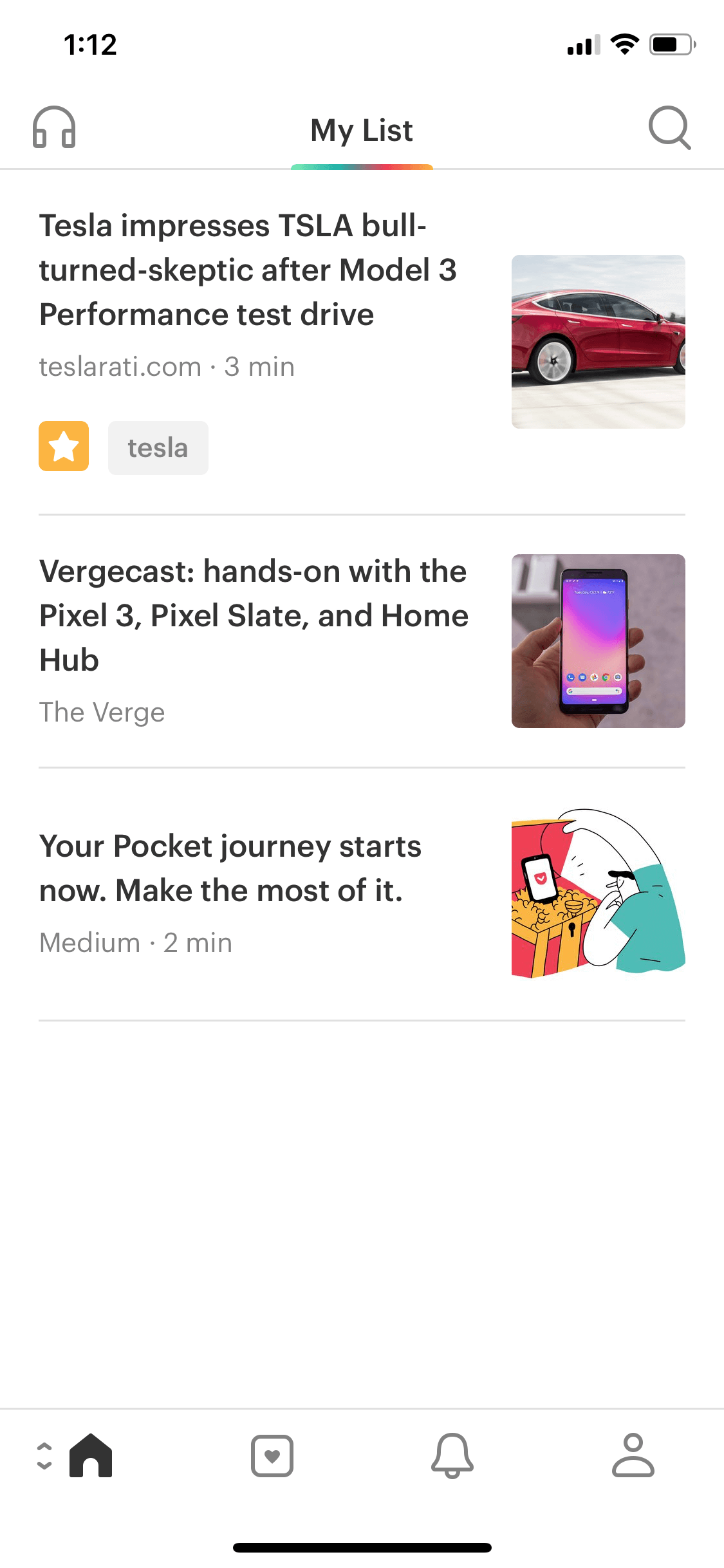Open the listen headphones icon

[x=54, y=127]
